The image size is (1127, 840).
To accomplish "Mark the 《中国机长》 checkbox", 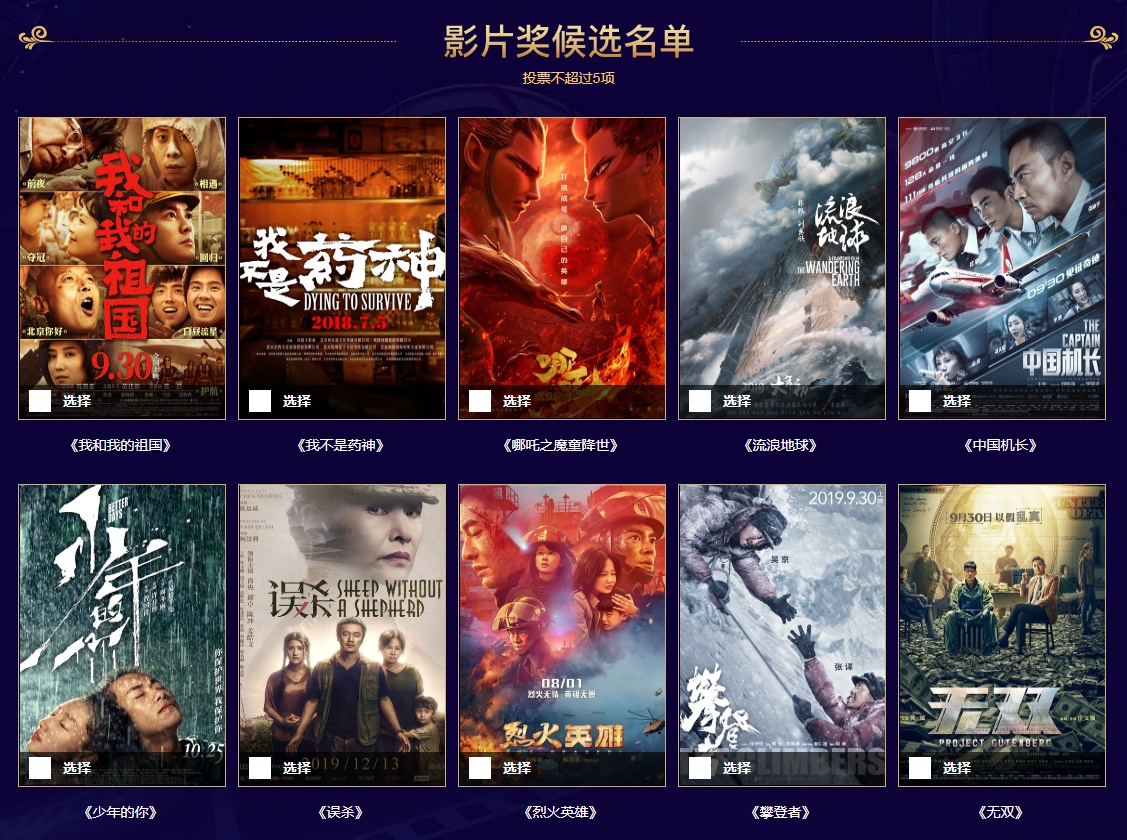I will pyautogui.click(x=920, y=401).
